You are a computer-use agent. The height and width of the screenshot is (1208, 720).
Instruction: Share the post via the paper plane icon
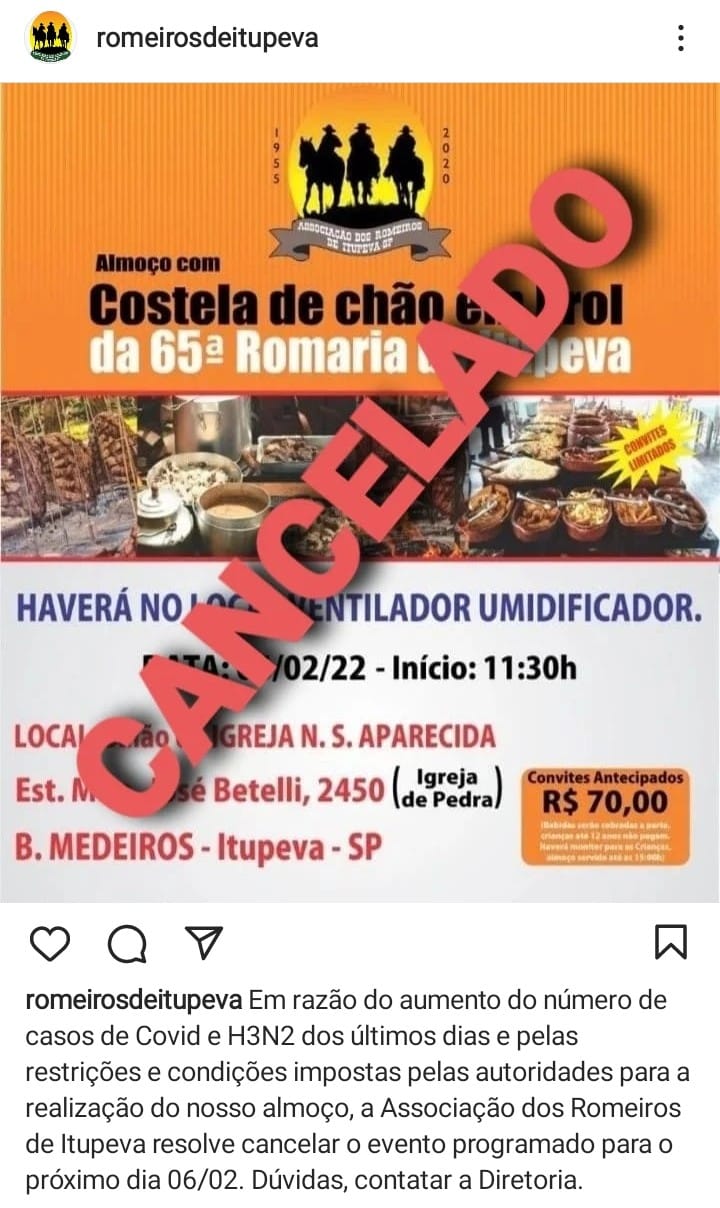[x=204, y=942]
